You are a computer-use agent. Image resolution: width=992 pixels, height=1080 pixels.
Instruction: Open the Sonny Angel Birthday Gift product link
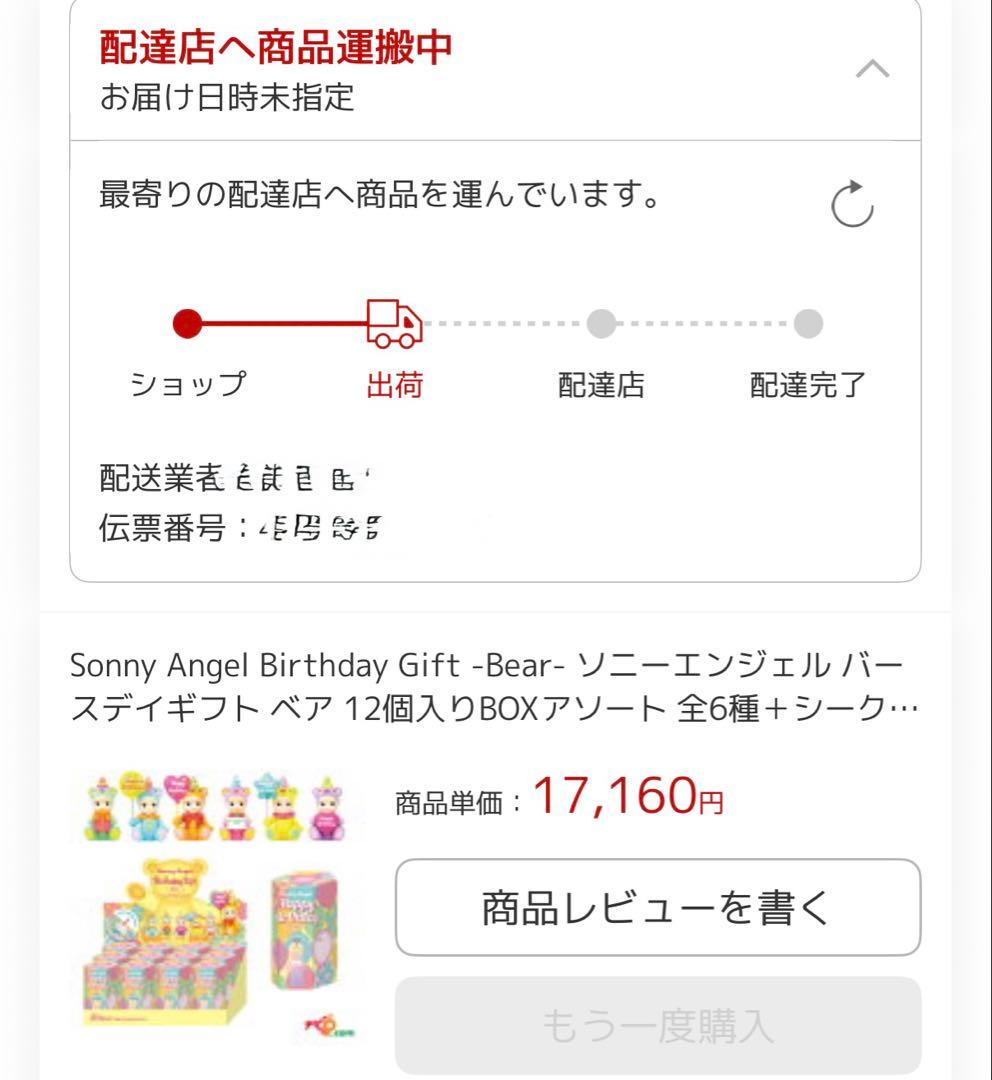tap(495, 685)
